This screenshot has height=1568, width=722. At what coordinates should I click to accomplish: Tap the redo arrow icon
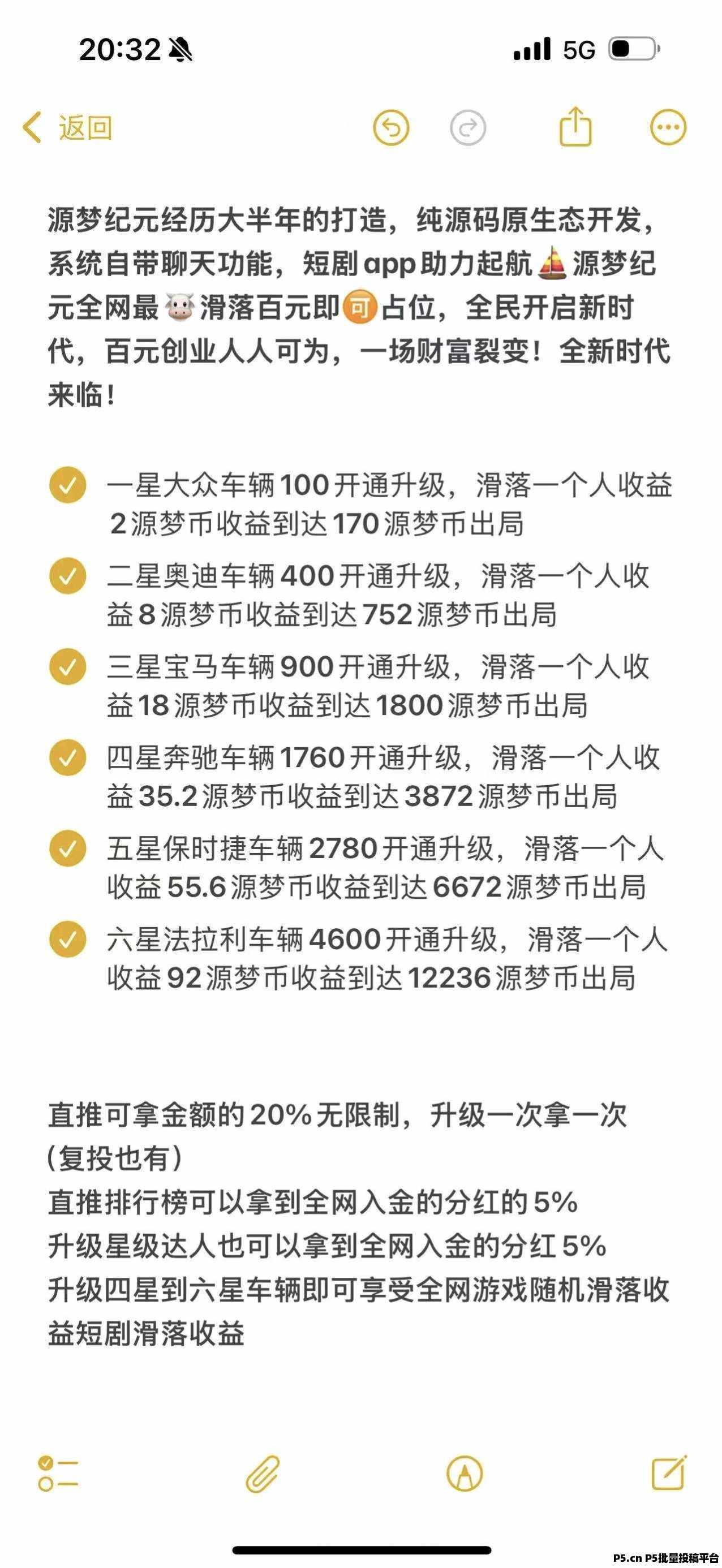(467, 128)
